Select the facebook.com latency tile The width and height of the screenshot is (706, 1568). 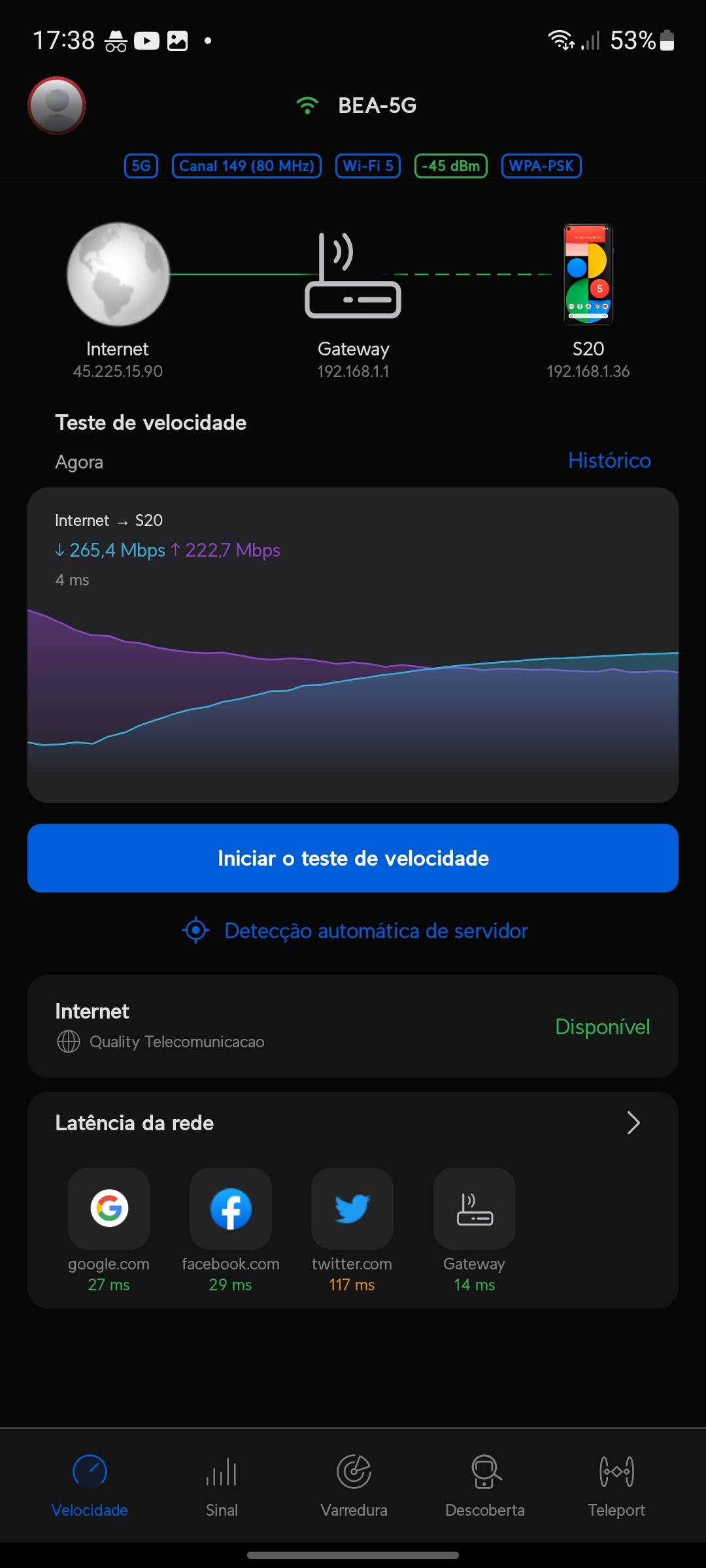tap(231, 1209)
